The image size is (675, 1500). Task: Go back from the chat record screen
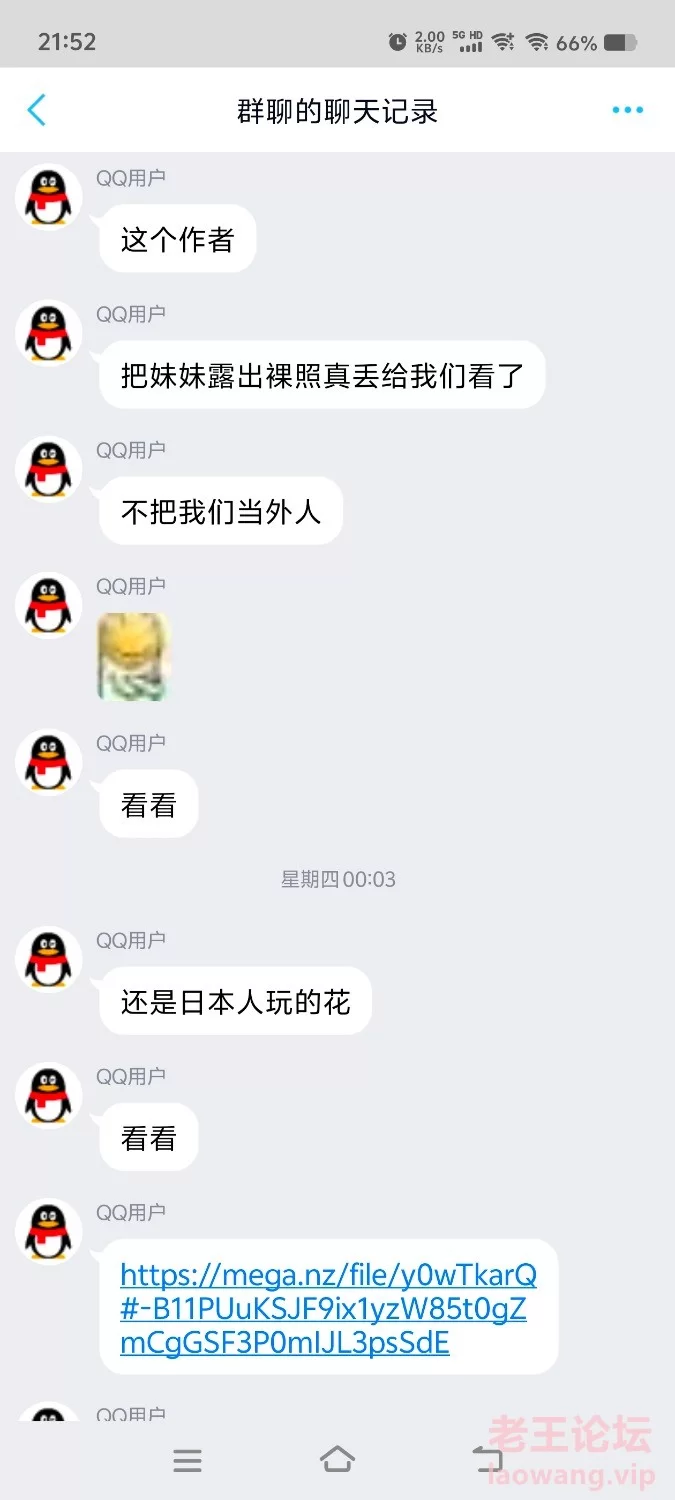(x=37, y=110)
